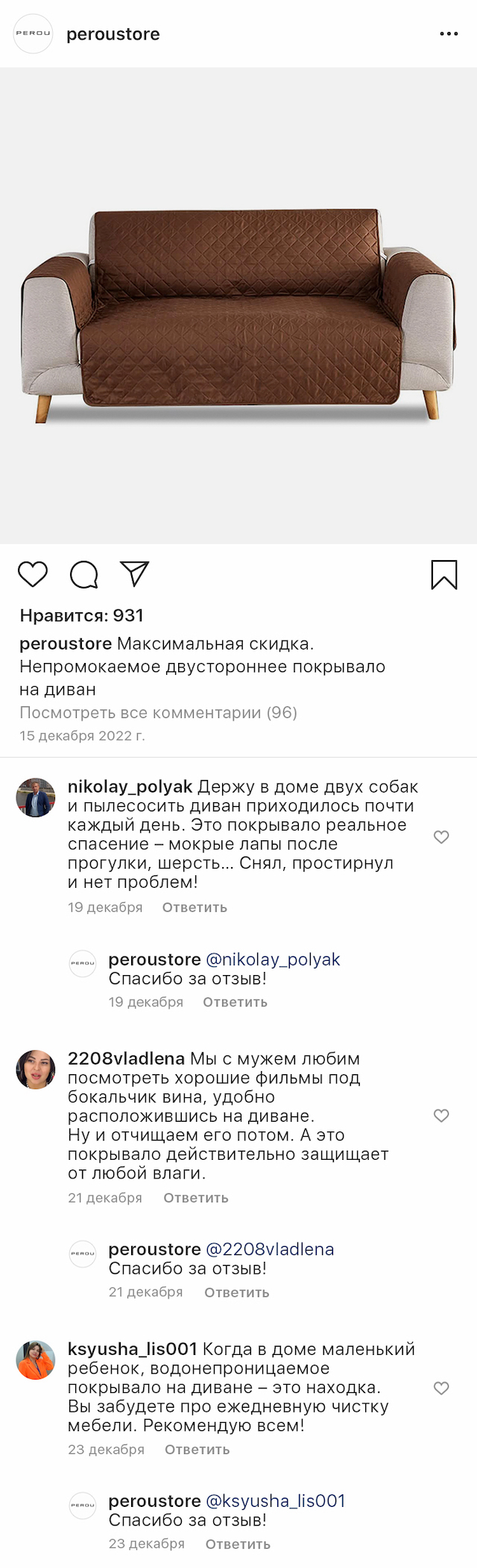Reply to 2208vladlena's comment
The height and width of the screenshot is (1568, 477).
coord(196,1198)
